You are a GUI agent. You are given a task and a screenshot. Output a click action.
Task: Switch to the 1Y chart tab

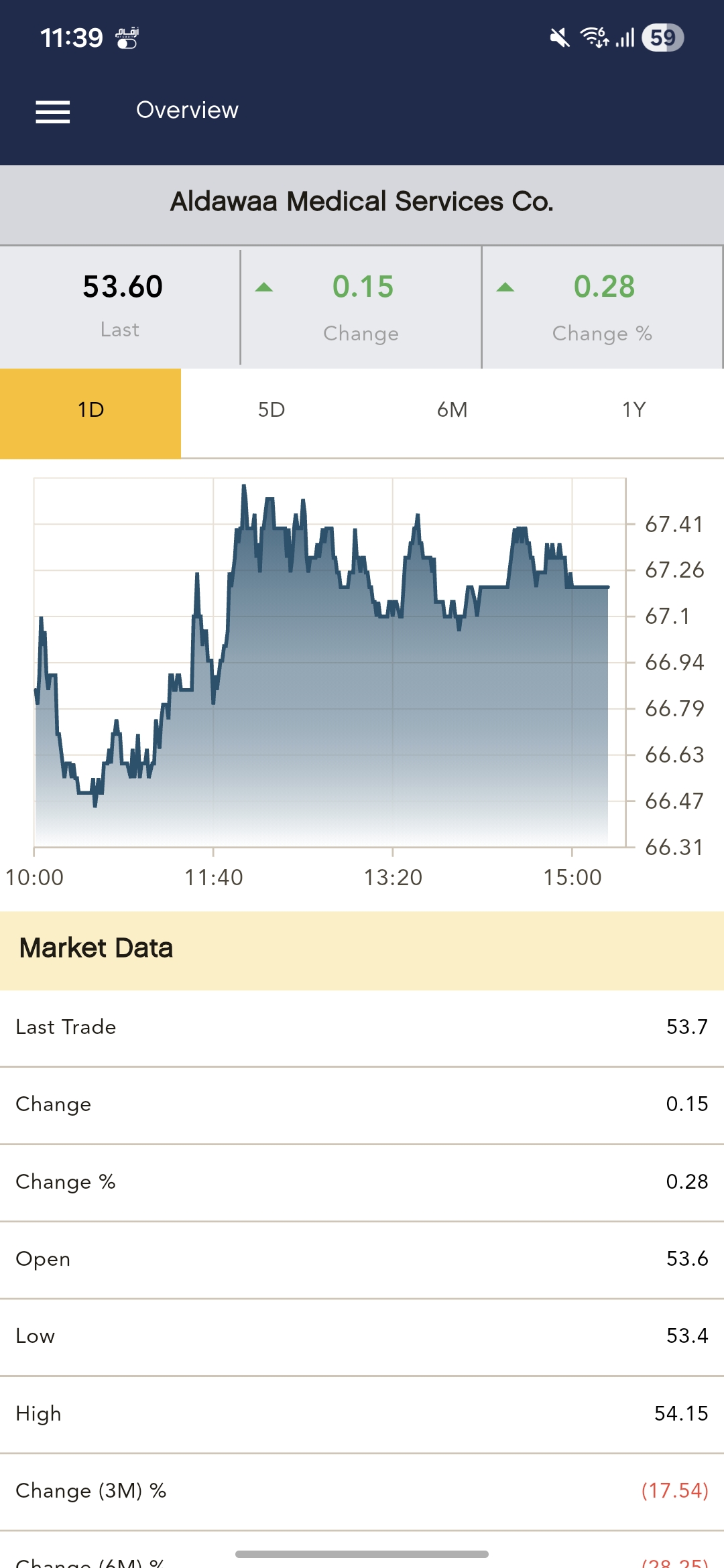point(633,410)
